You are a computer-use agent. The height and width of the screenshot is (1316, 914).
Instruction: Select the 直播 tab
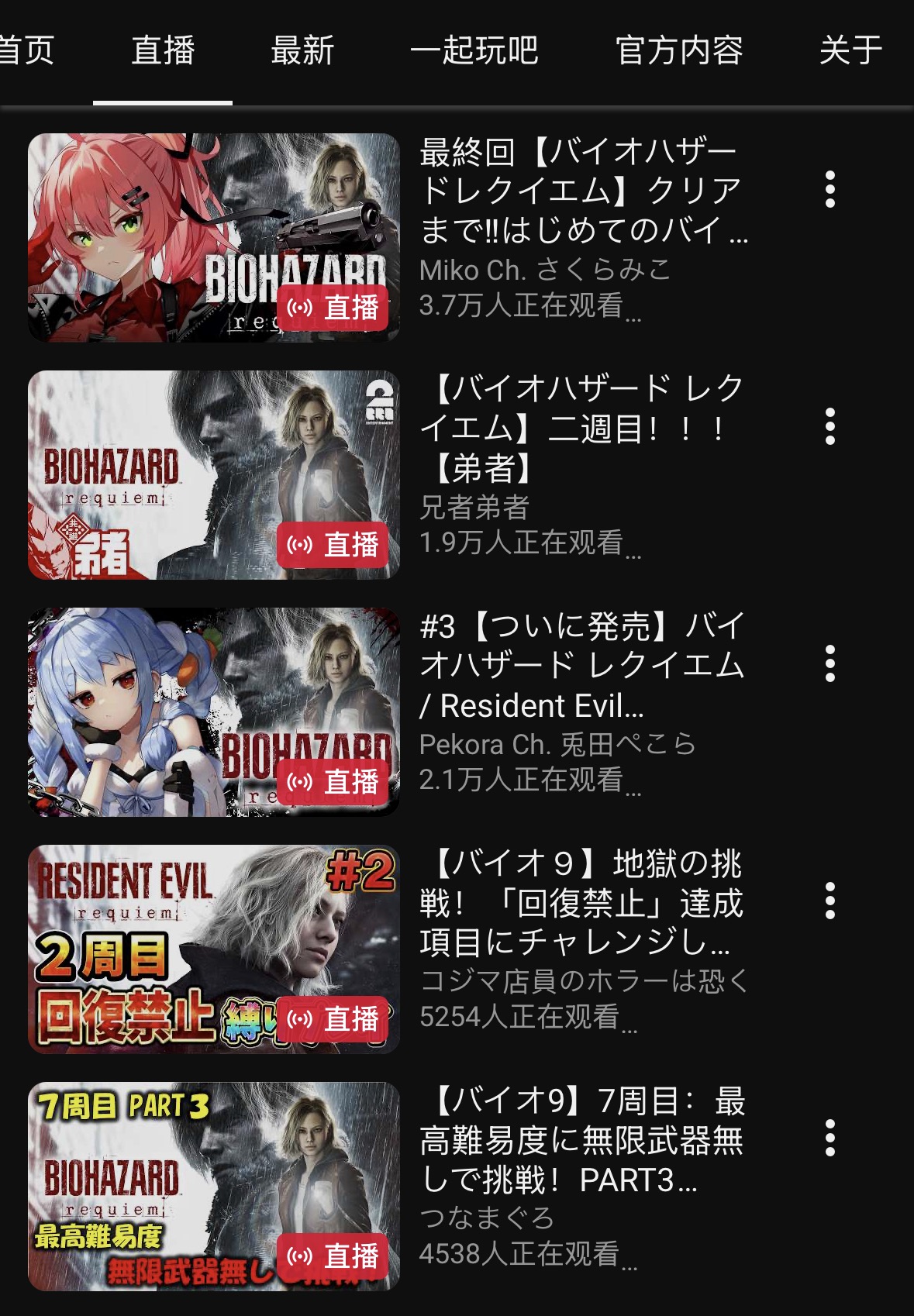(x=163, y=51)
